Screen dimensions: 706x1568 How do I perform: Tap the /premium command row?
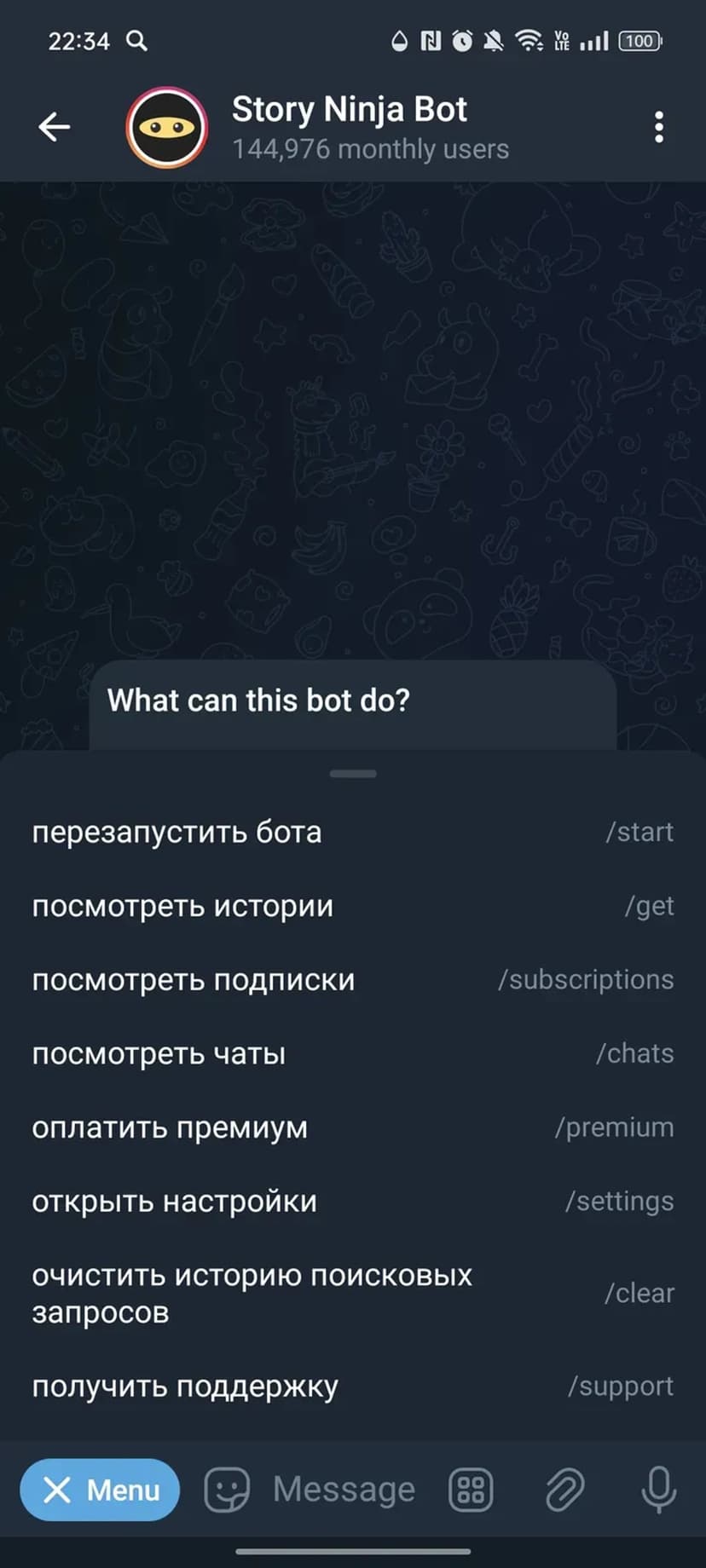tap(352, 1127)
